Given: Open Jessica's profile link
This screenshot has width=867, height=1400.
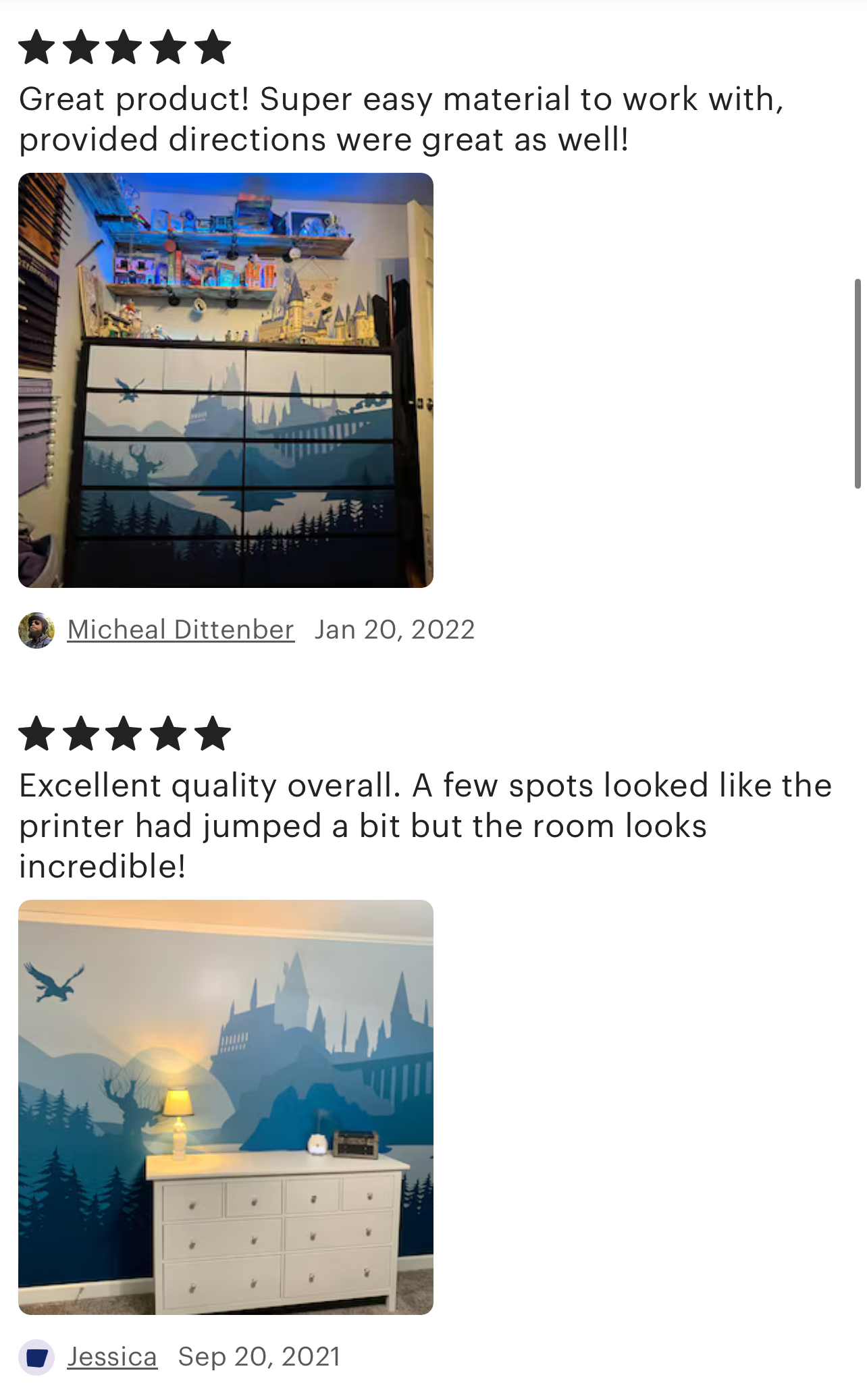Looking at the screenshot, I should [x=112, y=1356].
